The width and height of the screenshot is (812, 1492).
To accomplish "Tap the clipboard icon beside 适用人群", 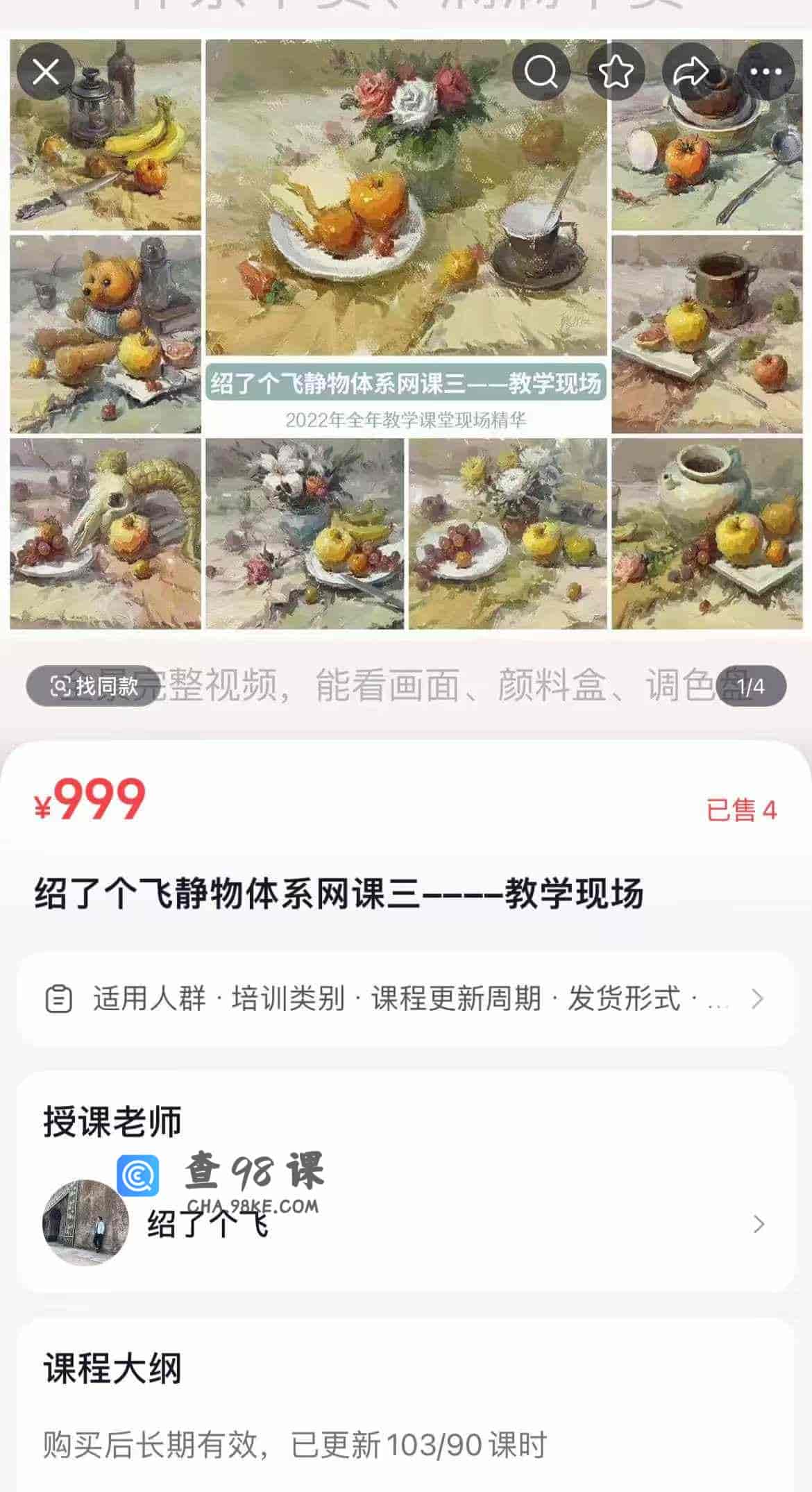I will 61,998.
